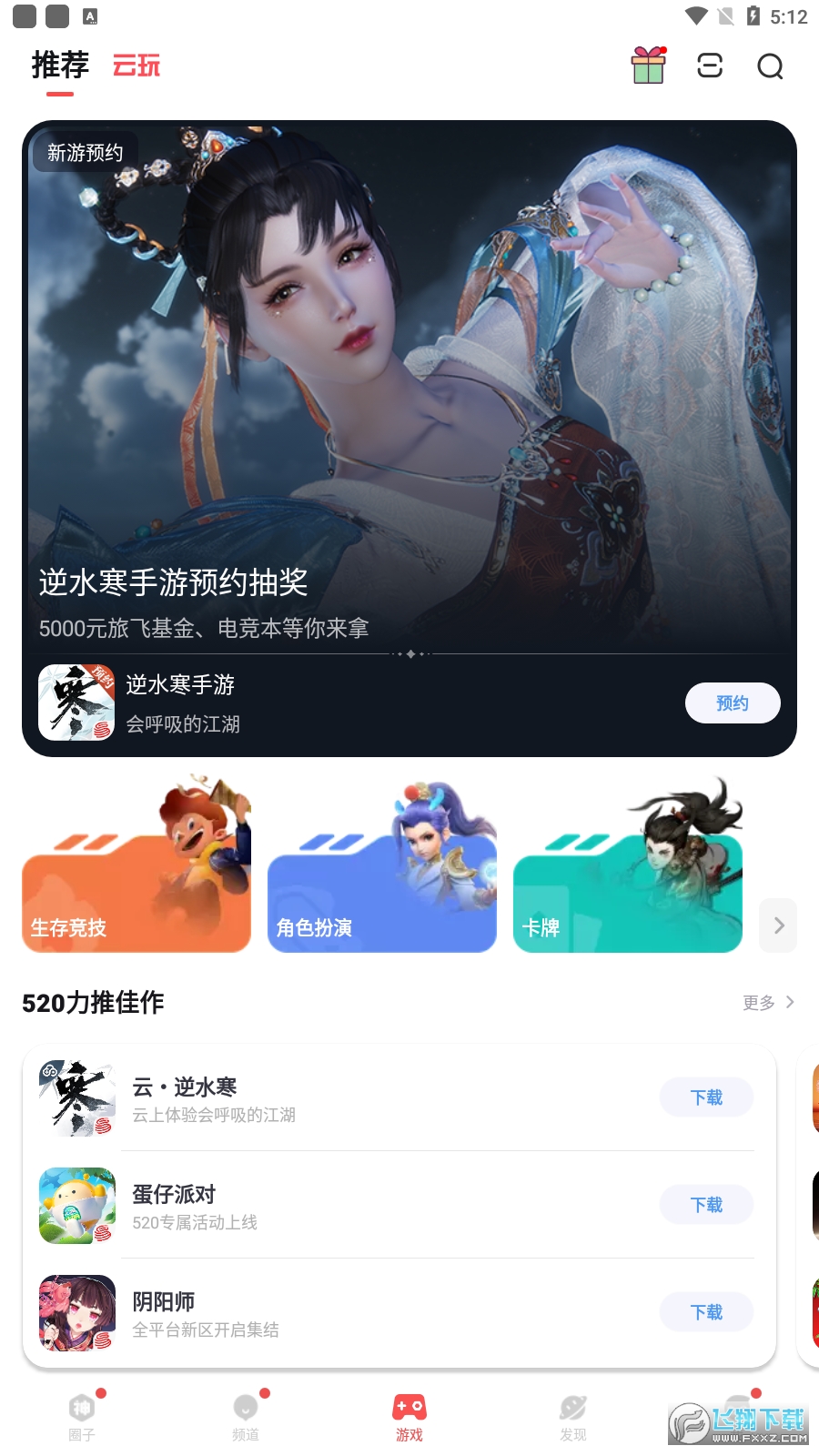The height and width of the screenshot is (1456, 819).
Task: Switch to the 云玩 tab
Action: [x=136, y=66]
